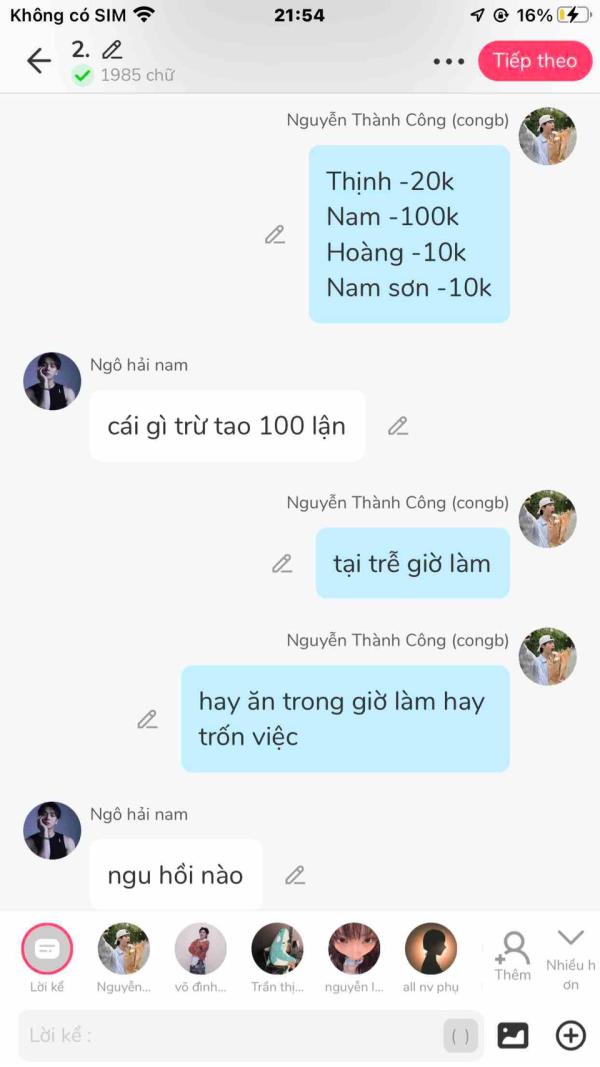Open the three-dot overflow menu
This screenshot has height=1067, width=600.
[x=448, y=61]
